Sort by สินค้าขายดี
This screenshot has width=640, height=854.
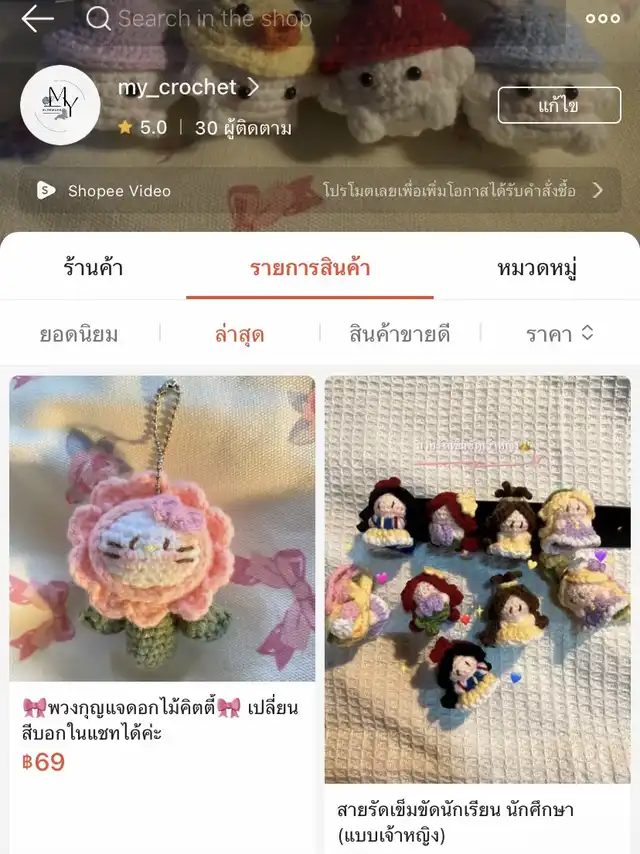(x=400, y=334)
